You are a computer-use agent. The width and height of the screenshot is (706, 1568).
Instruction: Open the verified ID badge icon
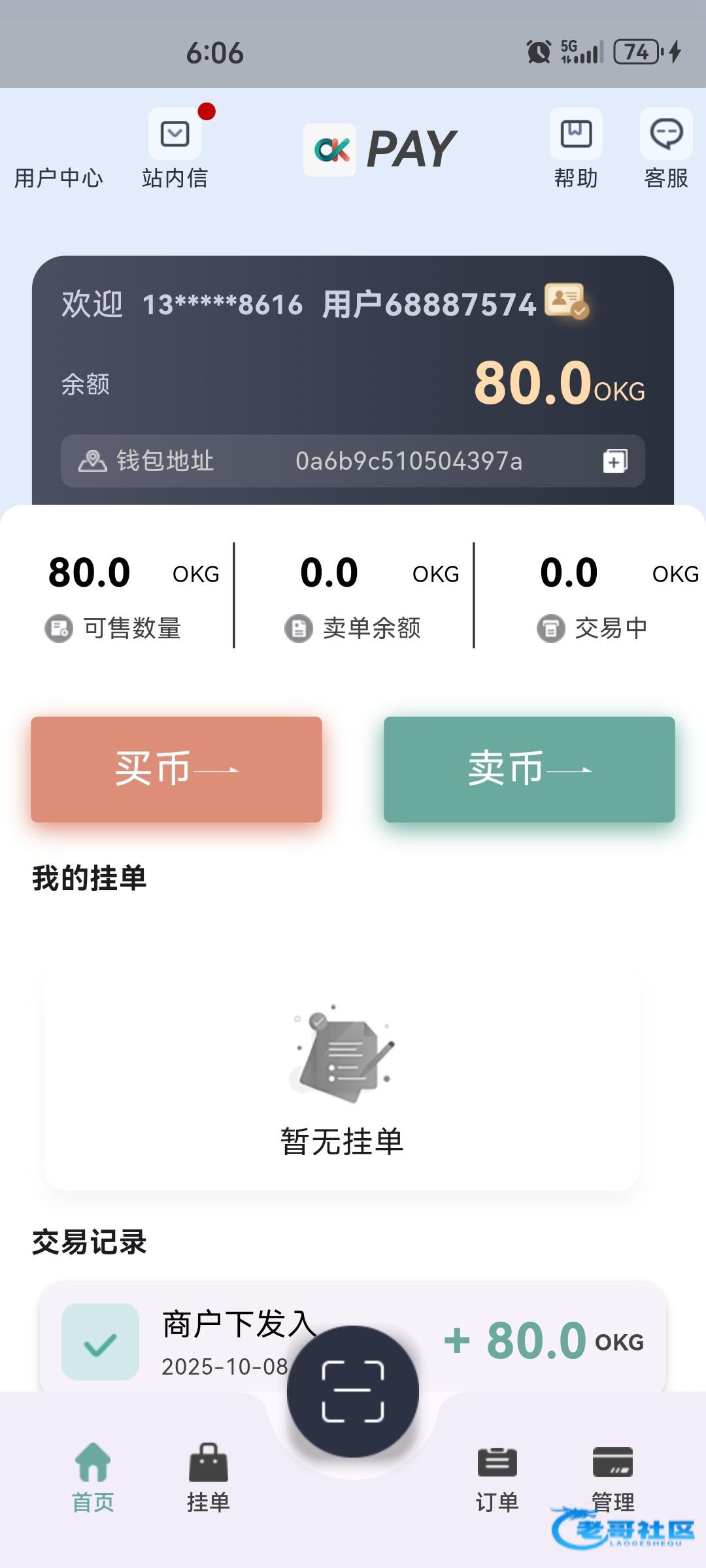point(566,301)
